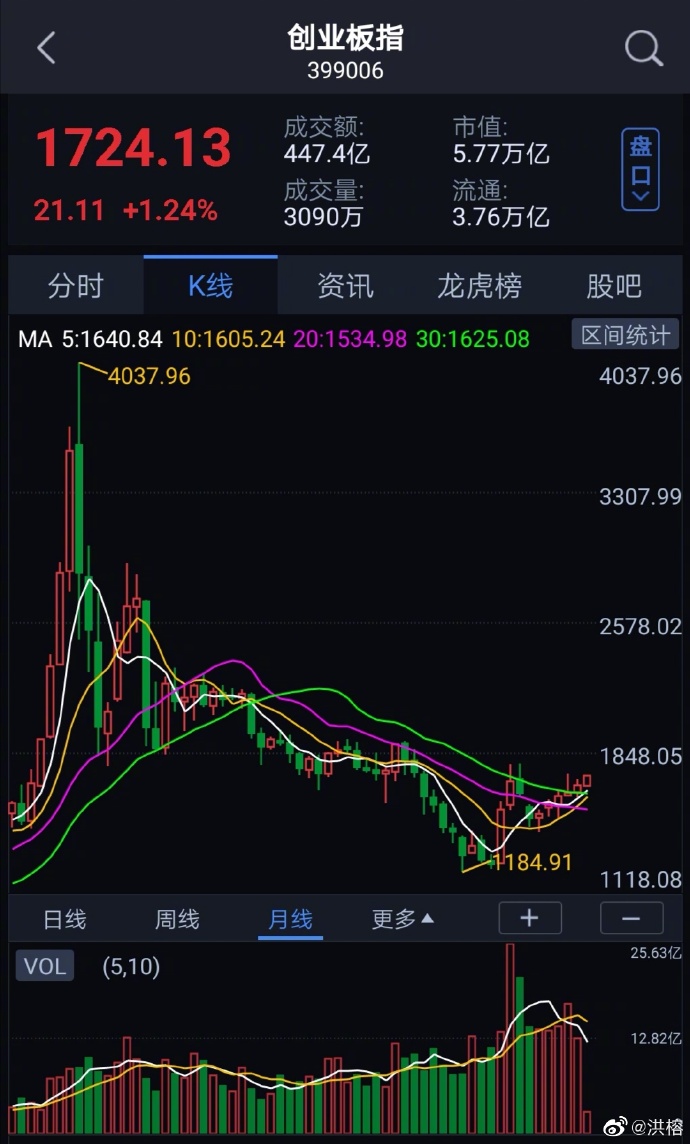Zoom out chart with minus button
690x1144 pixels.
point(632,918)
